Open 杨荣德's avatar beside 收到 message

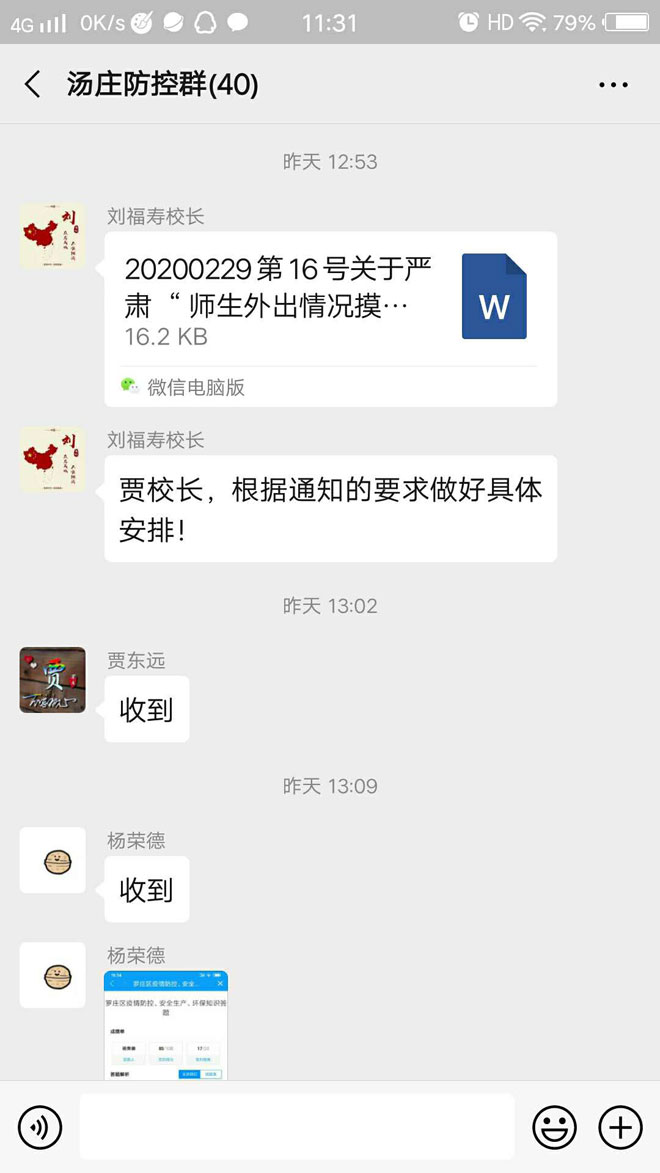click(x=52, y=860)
